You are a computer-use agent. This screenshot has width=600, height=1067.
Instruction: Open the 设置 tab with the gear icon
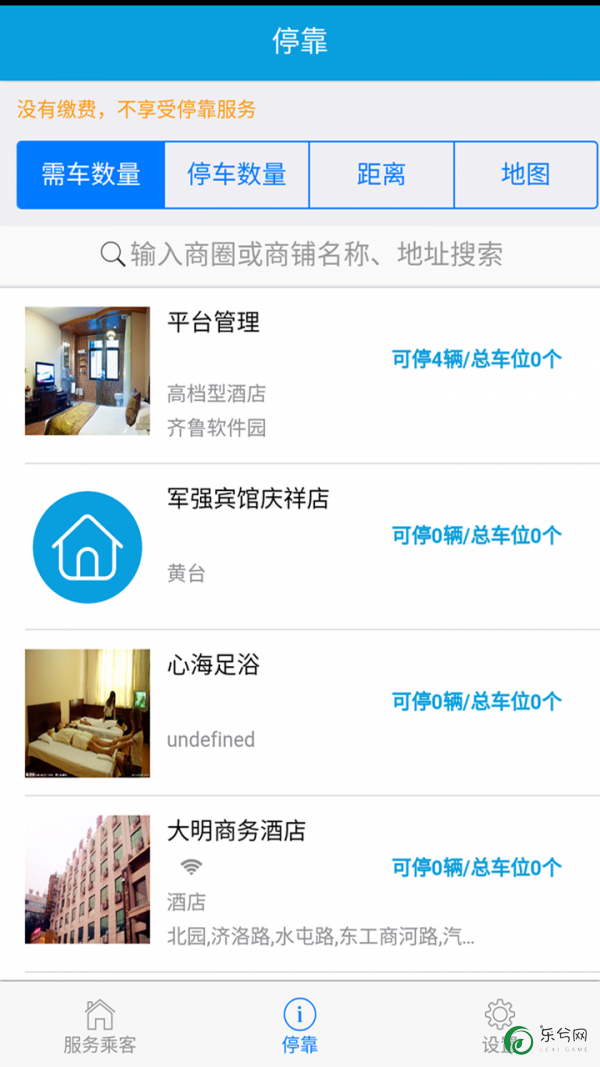(x=500, y=1025)
